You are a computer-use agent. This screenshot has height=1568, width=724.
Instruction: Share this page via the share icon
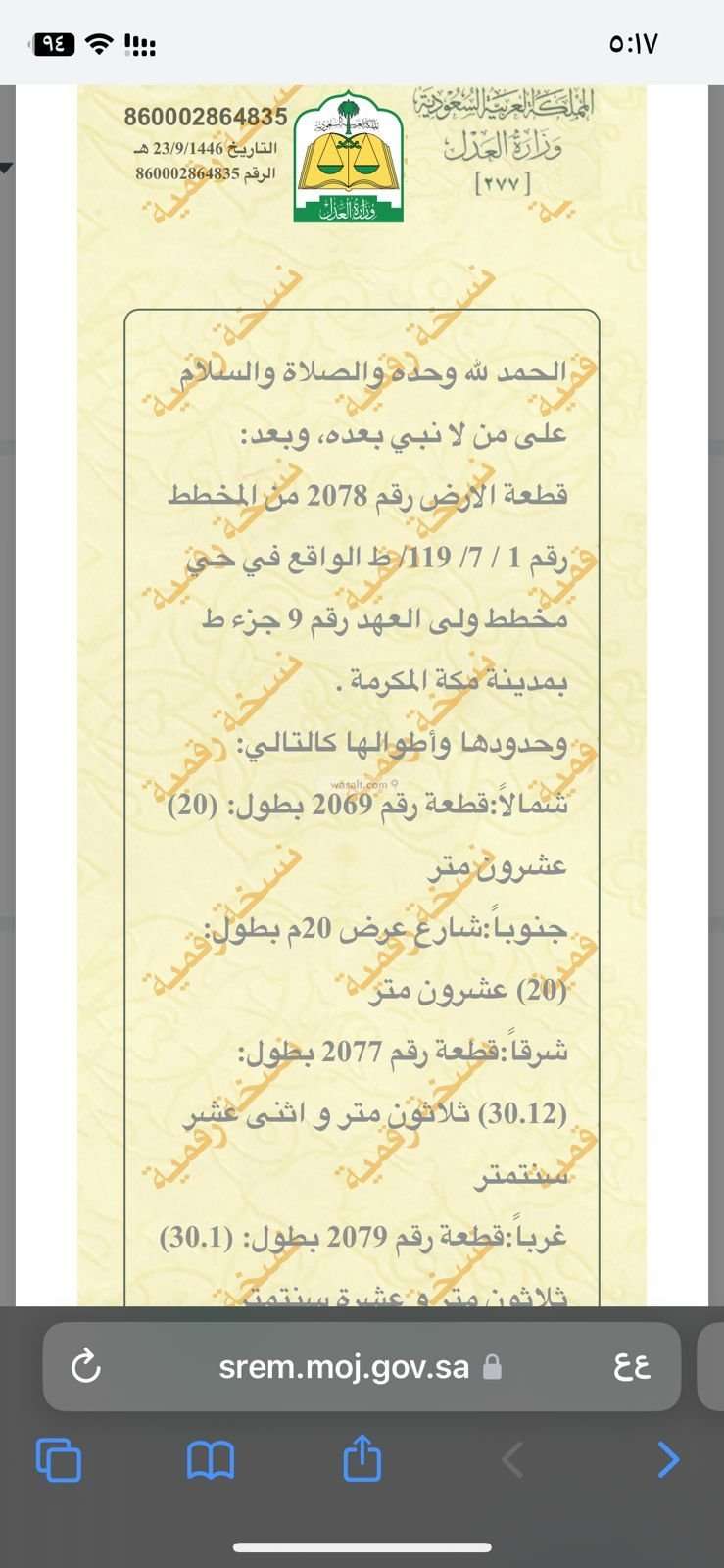(x=362, y=1457)
